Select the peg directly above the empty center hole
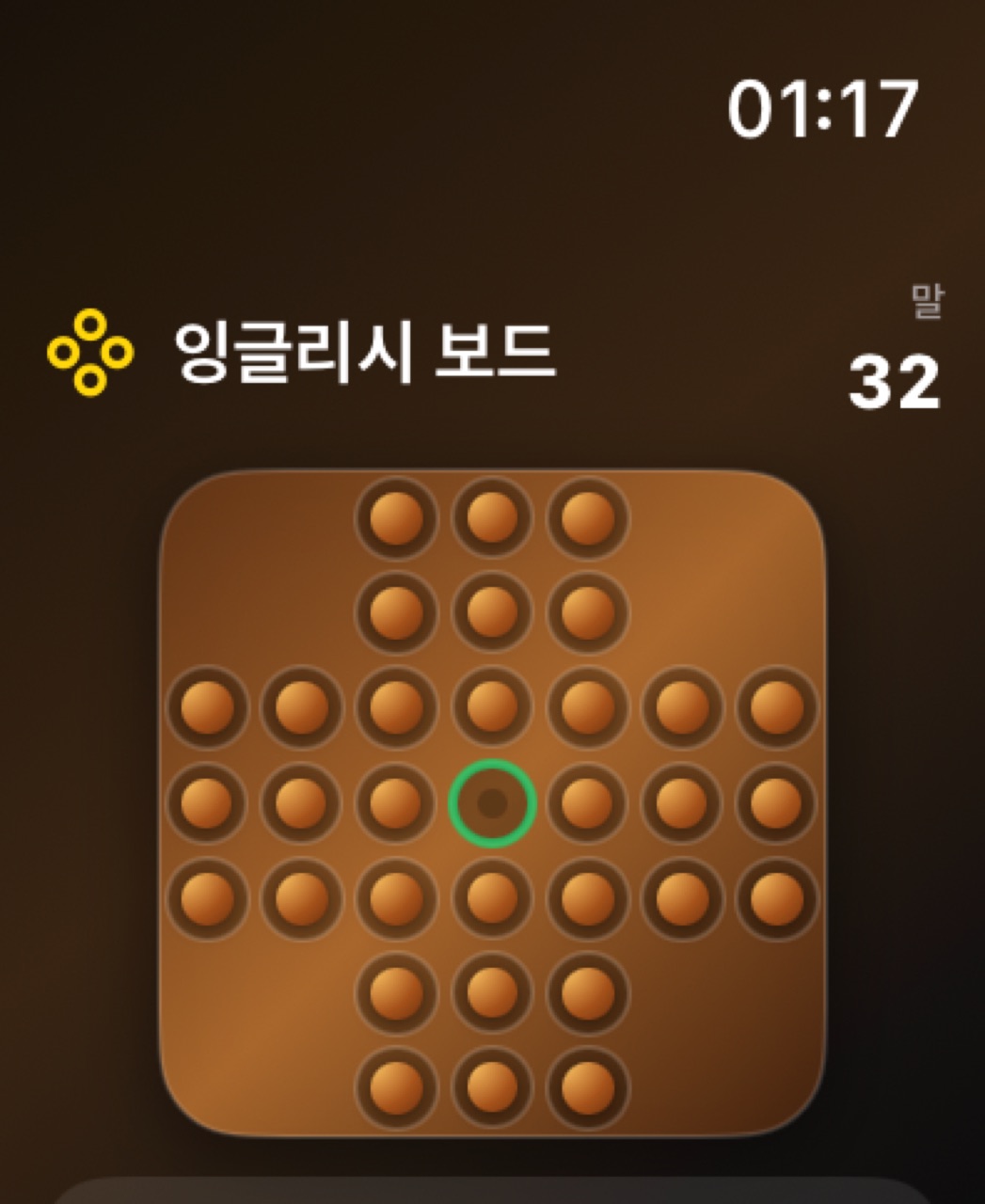The image size is (985, 1204). (492, 707)
